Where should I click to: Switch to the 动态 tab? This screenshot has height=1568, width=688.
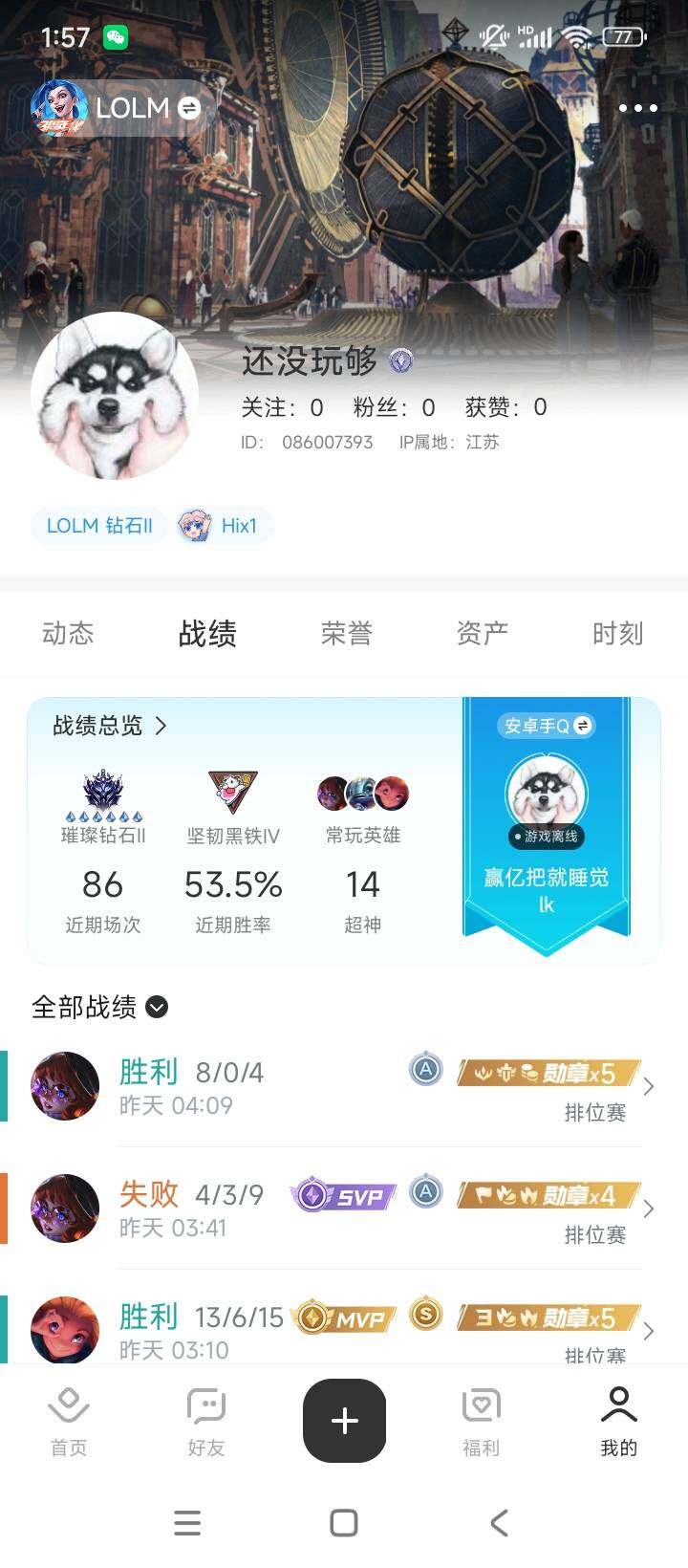click(x=68, y=633)
